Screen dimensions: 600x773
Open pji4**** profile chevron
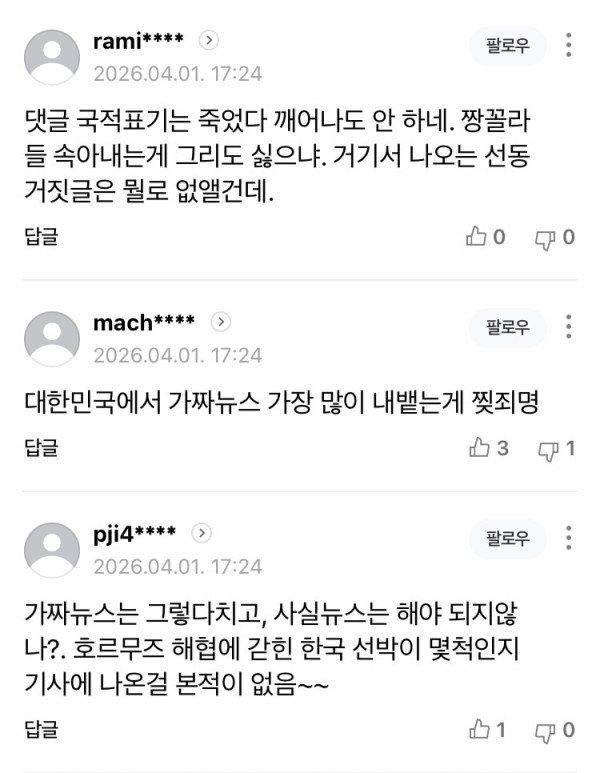click(x=201, y=533)
